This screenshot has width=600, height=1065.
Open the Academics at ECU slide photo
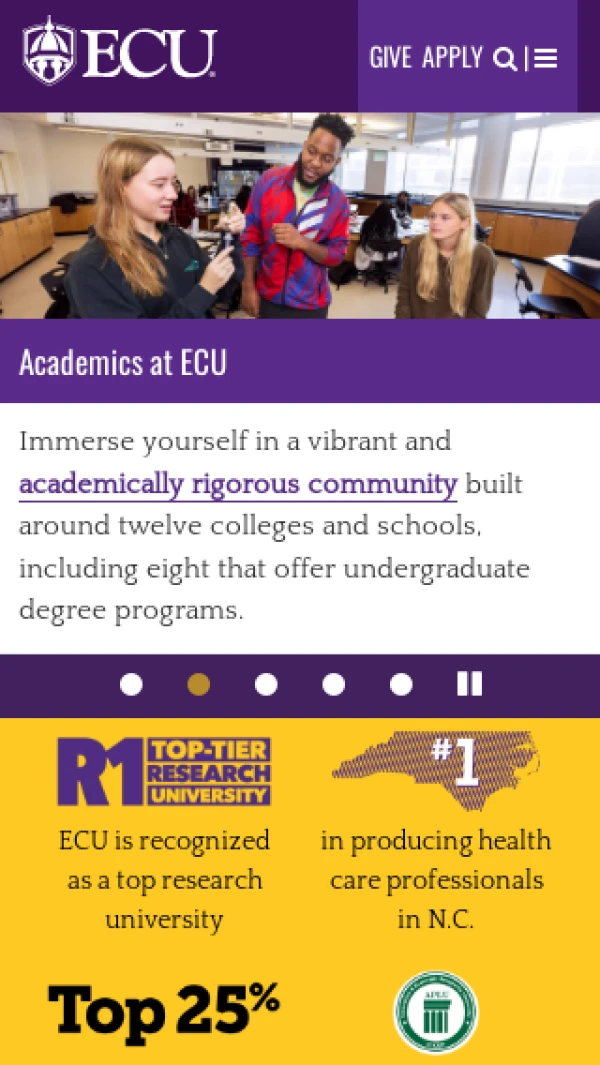300,215
